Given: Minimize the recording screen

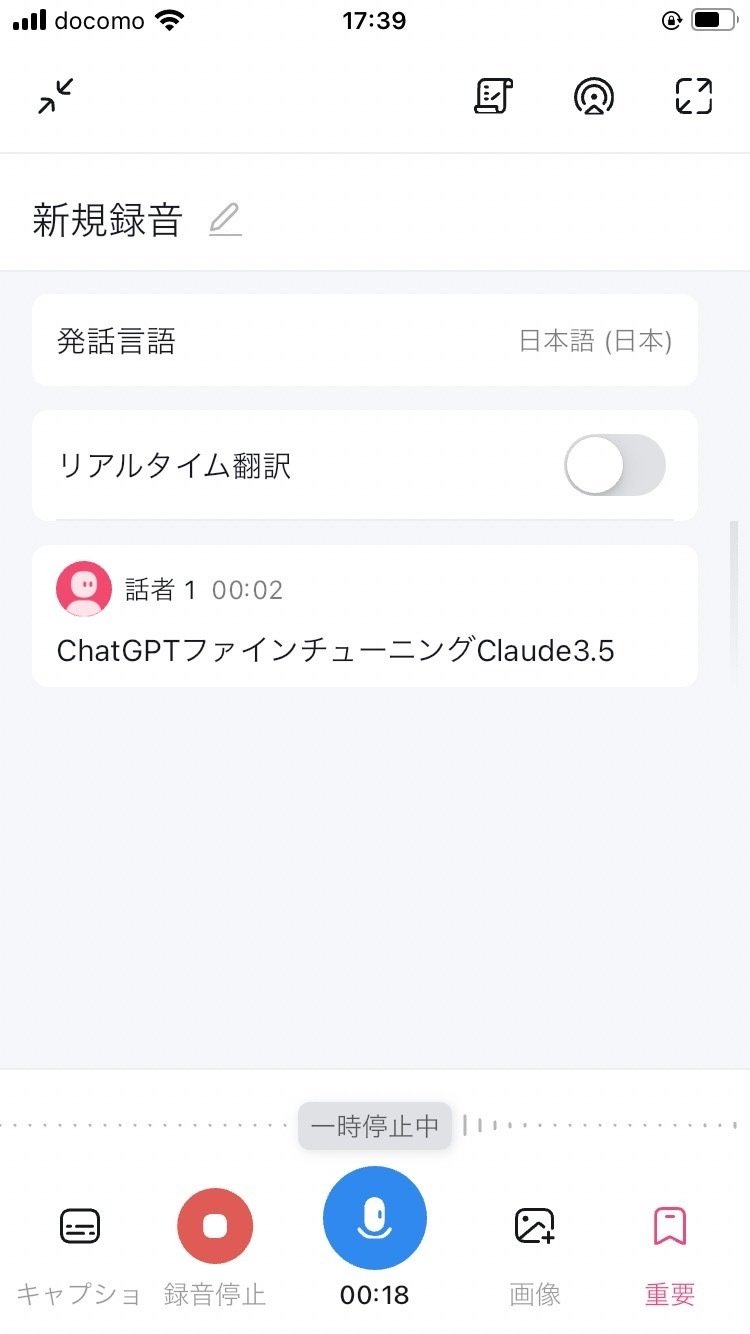Looking at the screenshot, I should point(57,97).
